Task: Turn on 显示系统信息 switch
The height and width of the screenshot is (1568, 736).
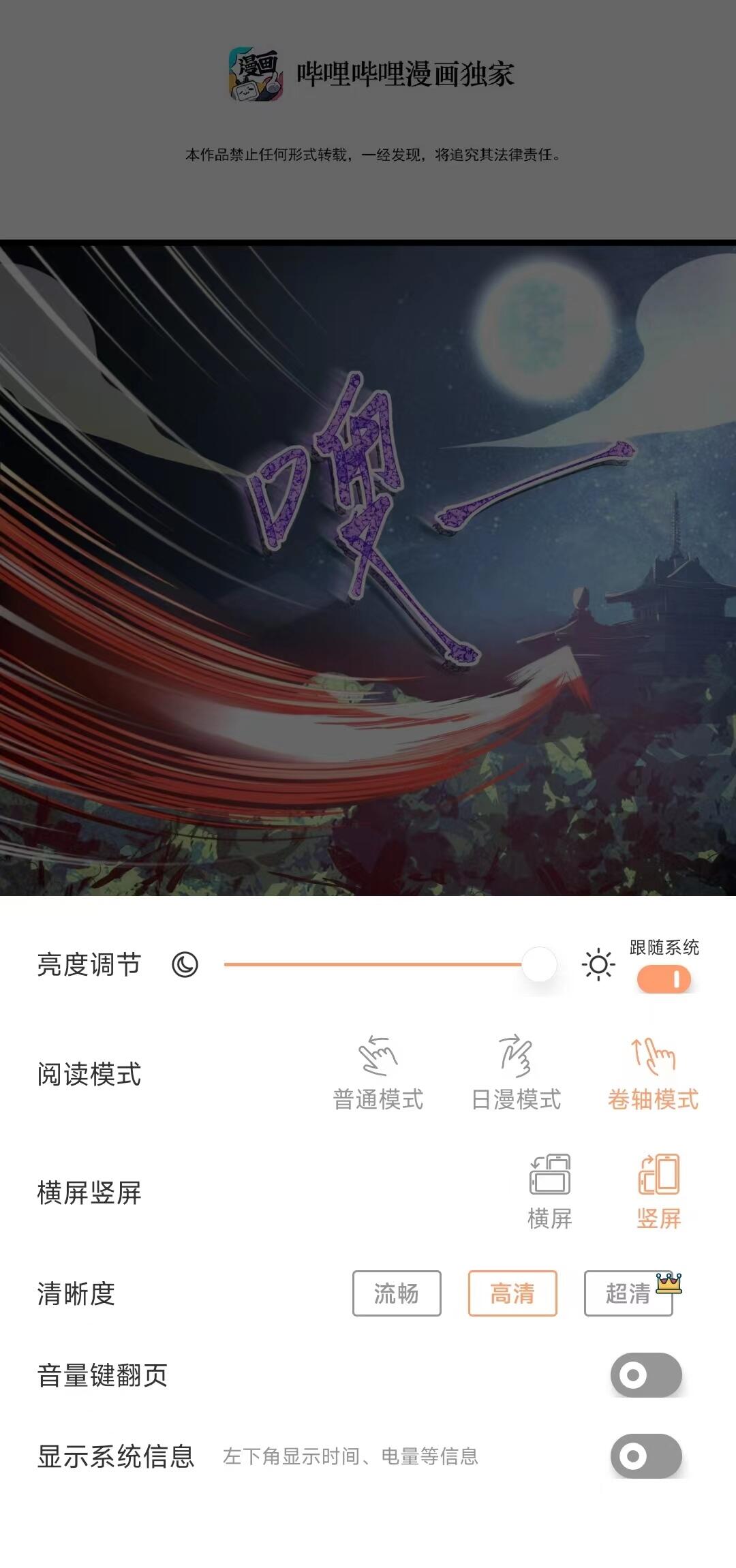Action: pos(645,1456)
